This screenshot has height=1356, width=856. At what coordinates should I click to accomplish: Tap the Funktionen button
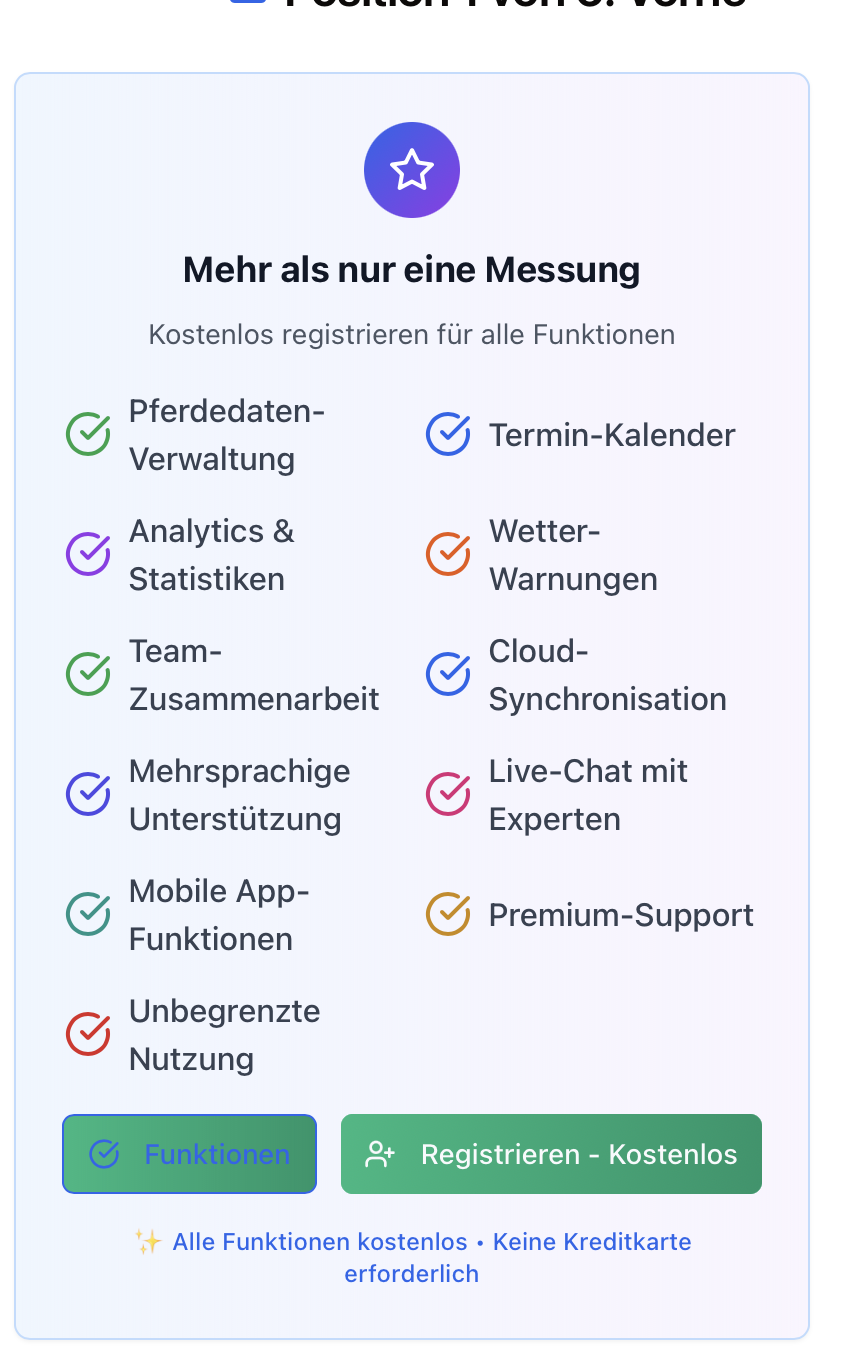coord(190,1154)
